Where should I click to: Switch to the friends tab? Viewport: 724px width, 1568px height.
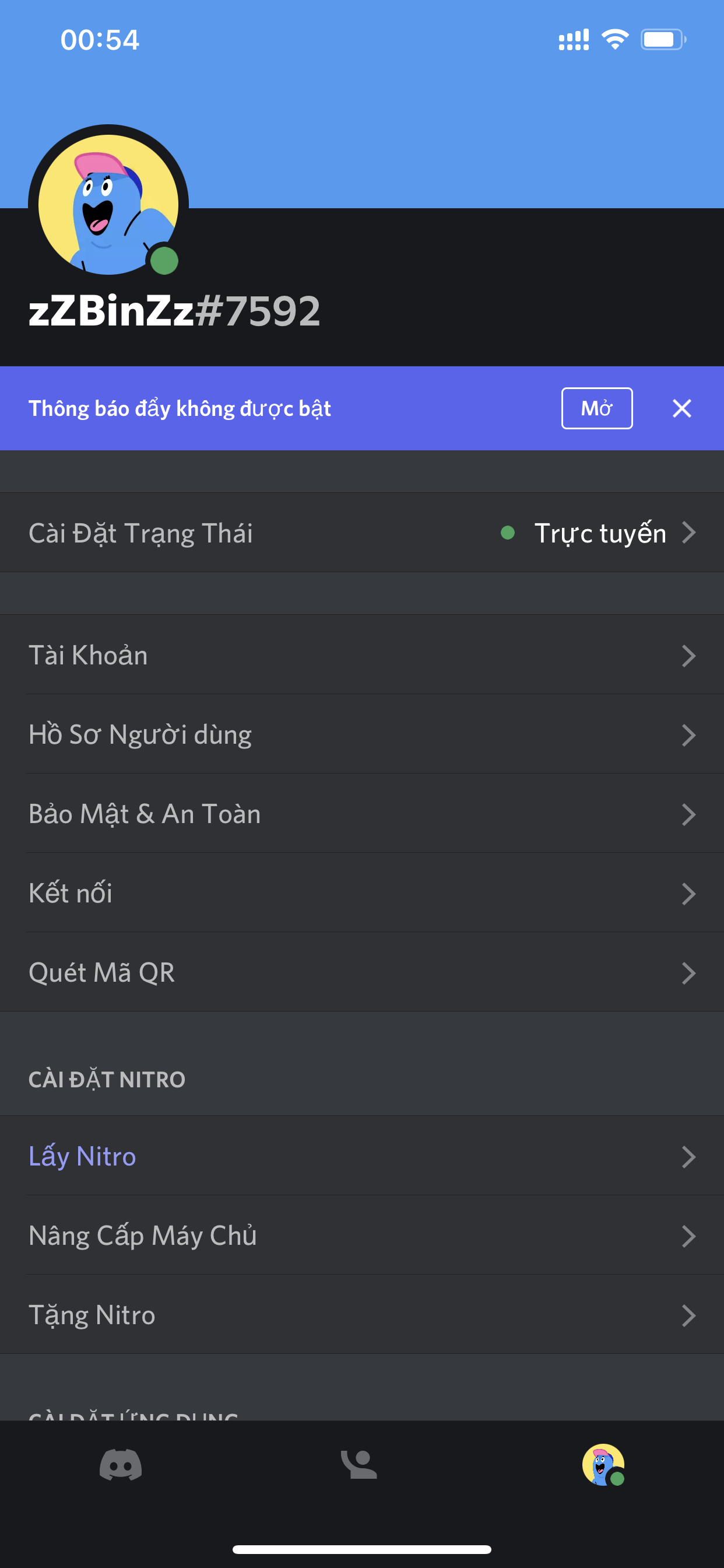359,1465
